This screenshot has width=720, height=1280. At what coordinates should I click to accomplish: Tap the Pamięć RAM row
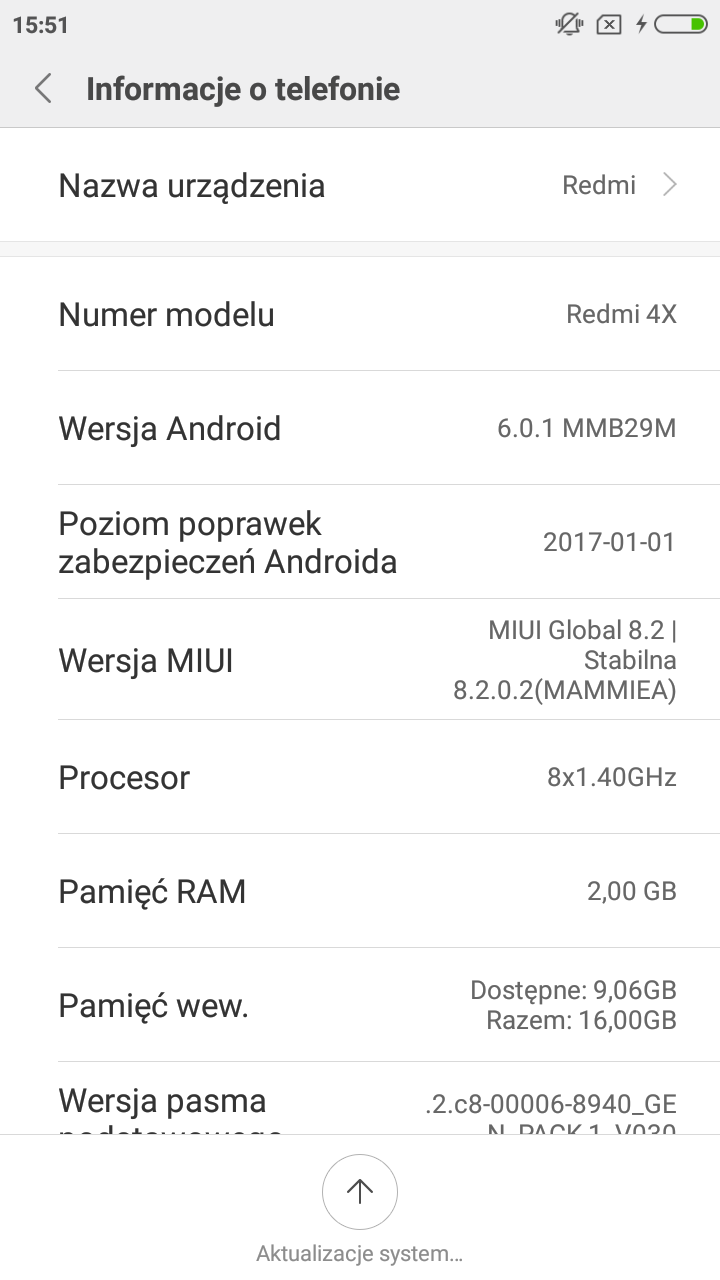click(x=360, y=892)
